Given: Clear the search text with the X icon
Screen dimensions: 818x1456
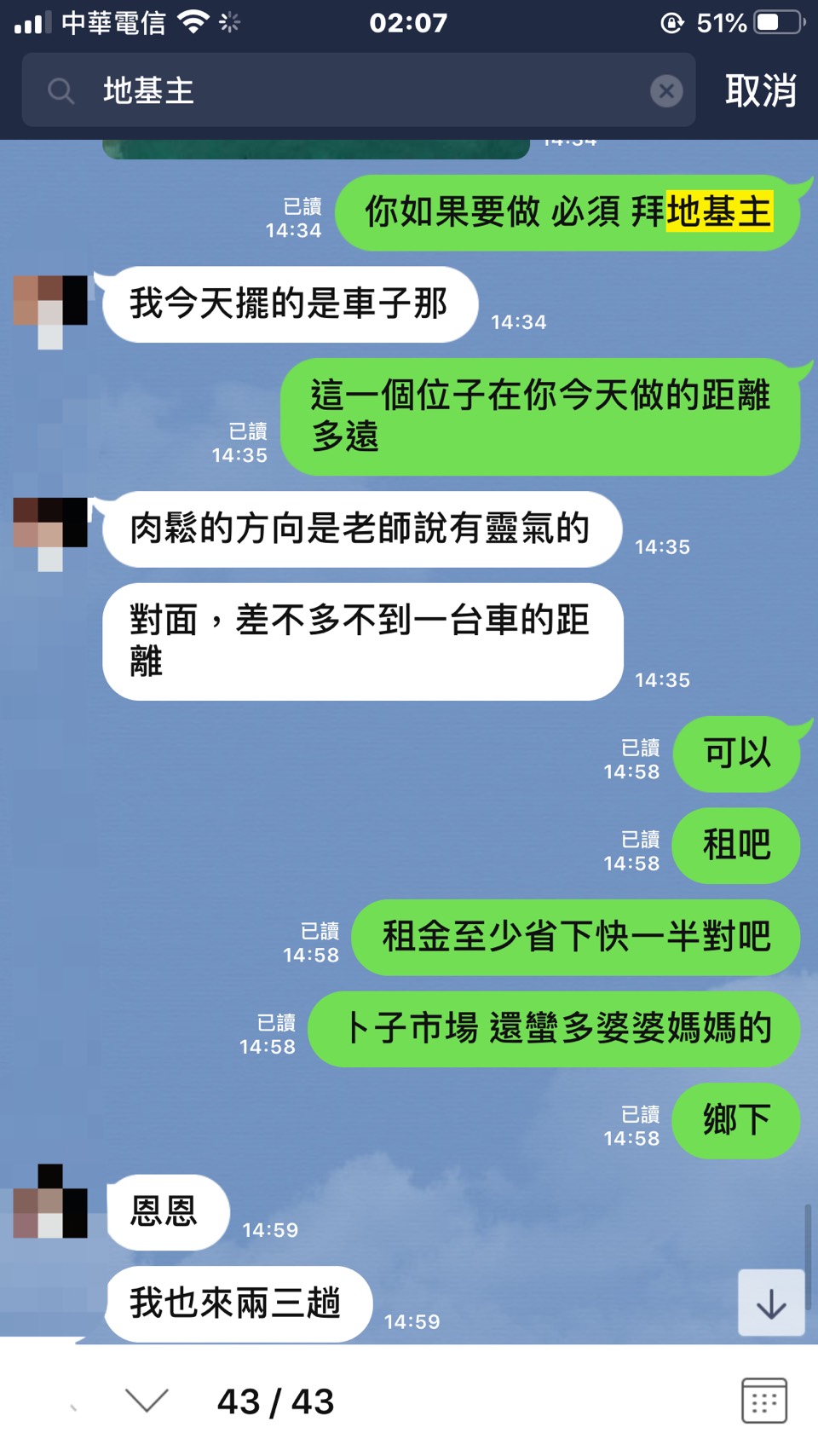Looking at the screenshot, I should [x=666, y=90].
